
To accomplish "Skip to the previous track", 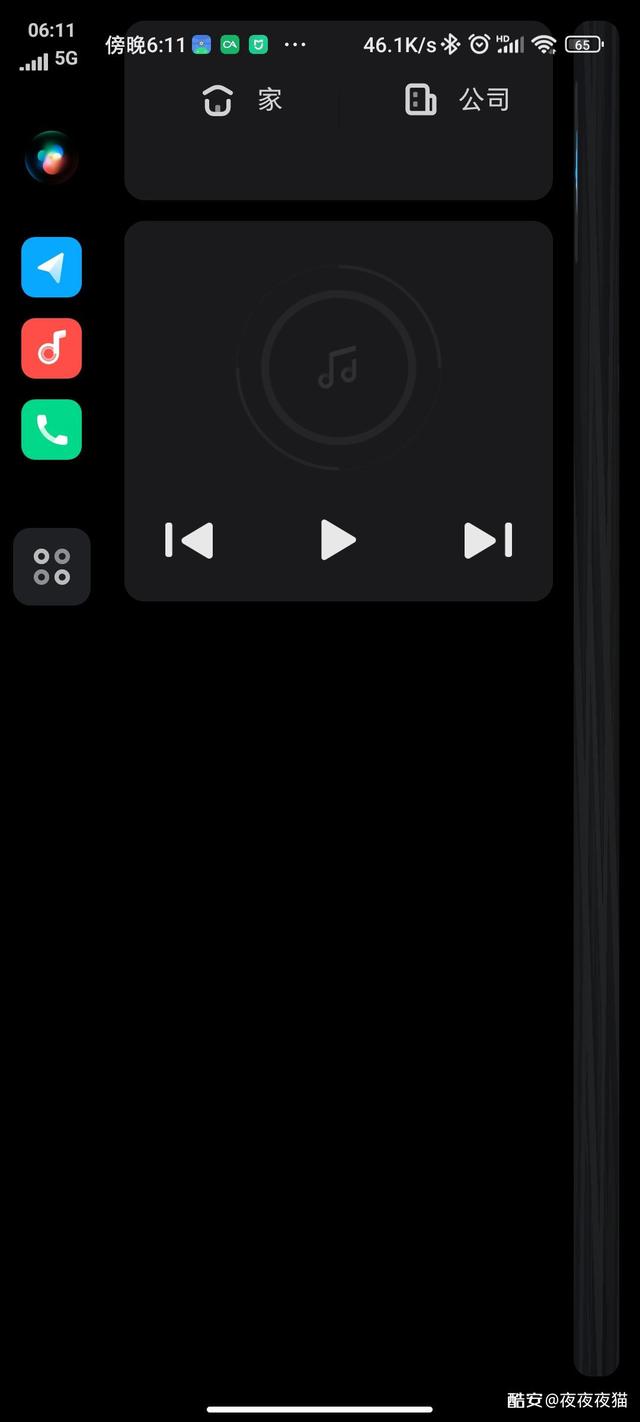I will [189, 540].
